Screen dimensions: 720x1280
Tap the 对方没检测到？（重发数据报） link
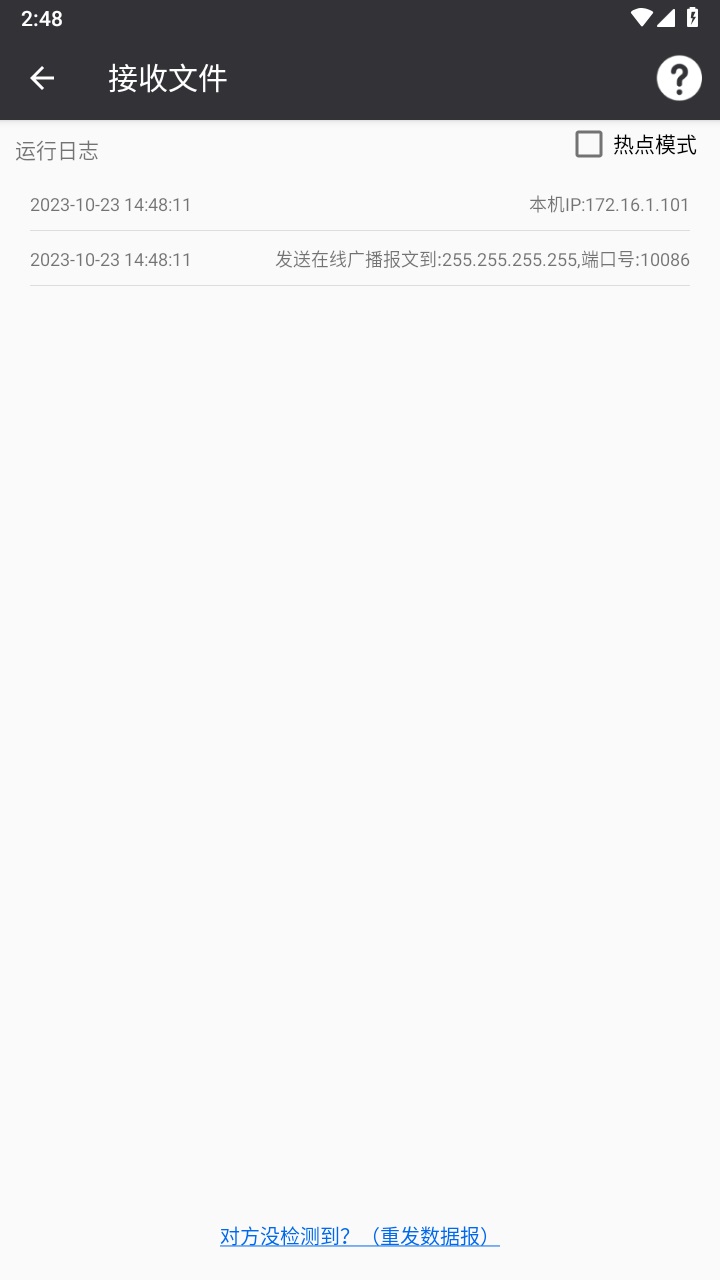click(x=360, y=1236)
